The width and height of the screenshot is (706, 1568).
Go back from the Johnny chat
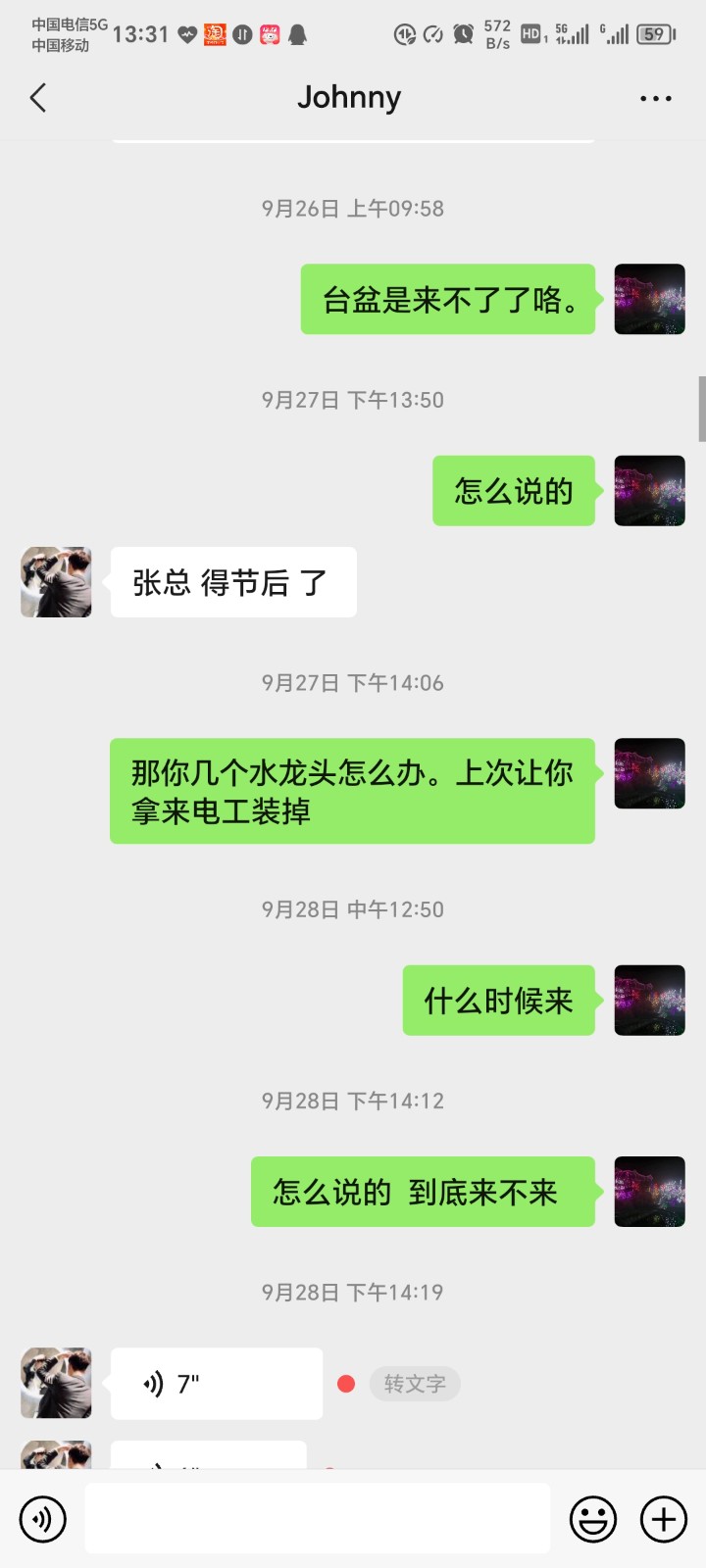38,98
